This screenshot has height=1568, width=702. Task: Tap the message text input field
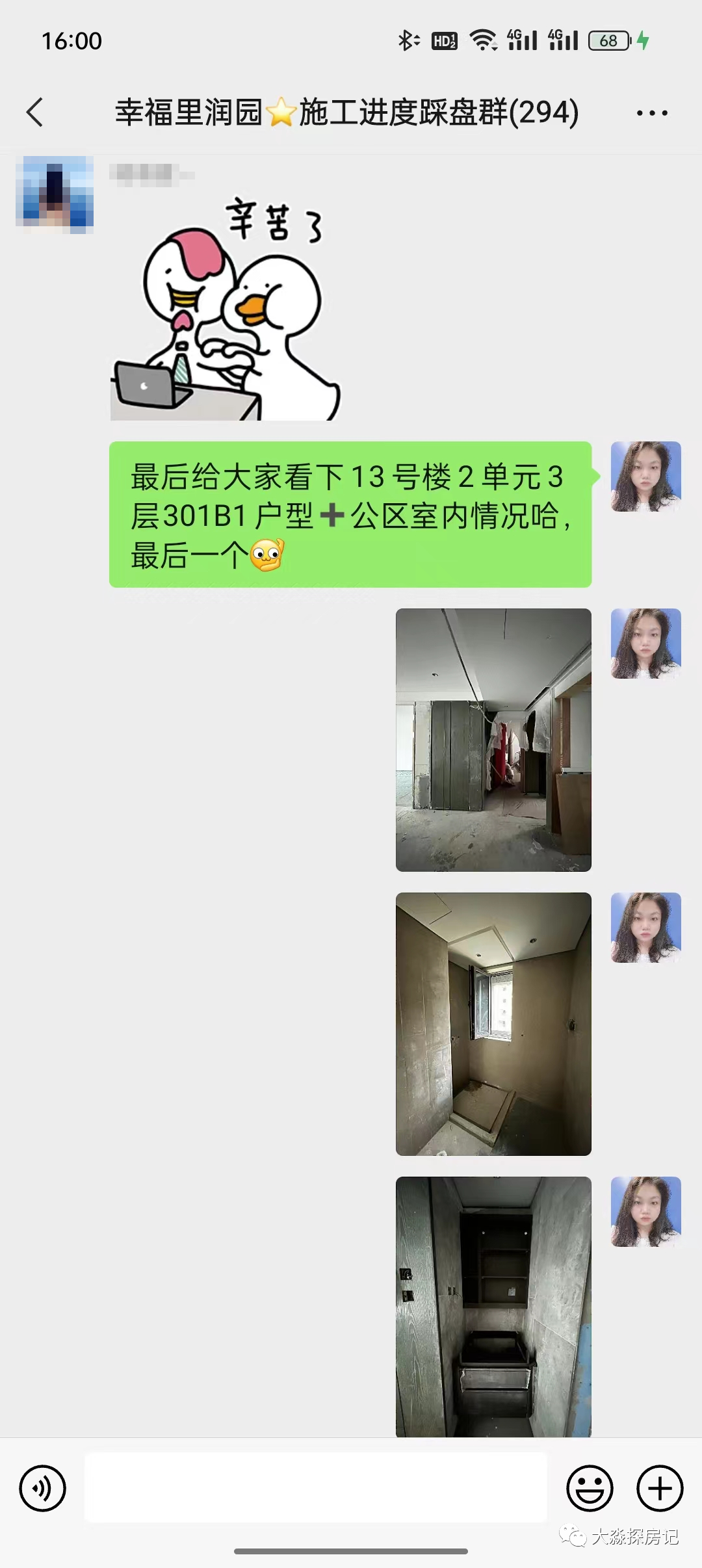pyautogui.click(x=316, y=1487)
